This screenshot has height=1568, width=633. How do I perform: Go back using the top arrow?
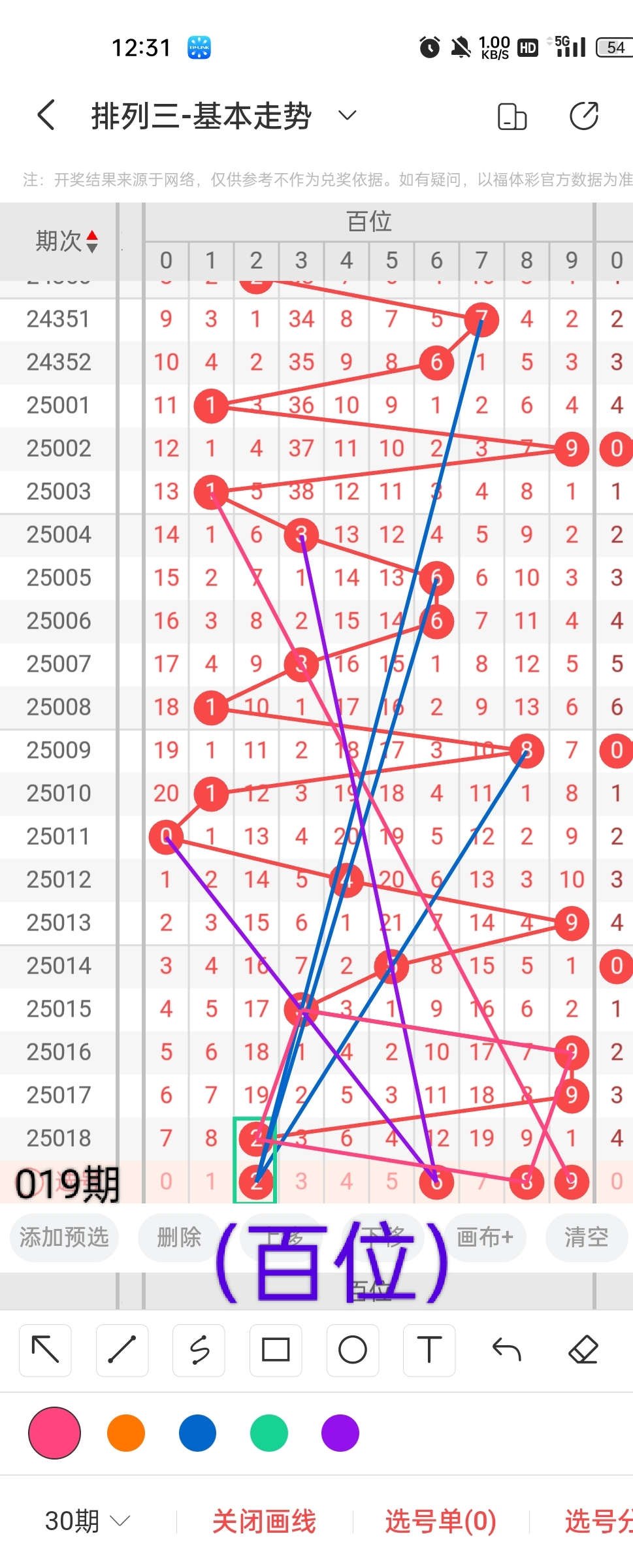(x=46, y=116)
